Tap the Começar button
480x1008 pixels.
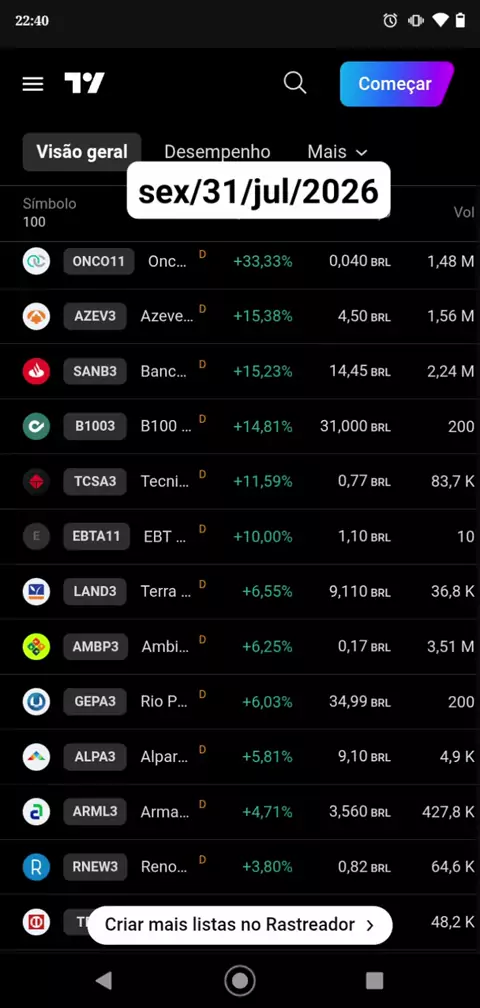[396, 84]
